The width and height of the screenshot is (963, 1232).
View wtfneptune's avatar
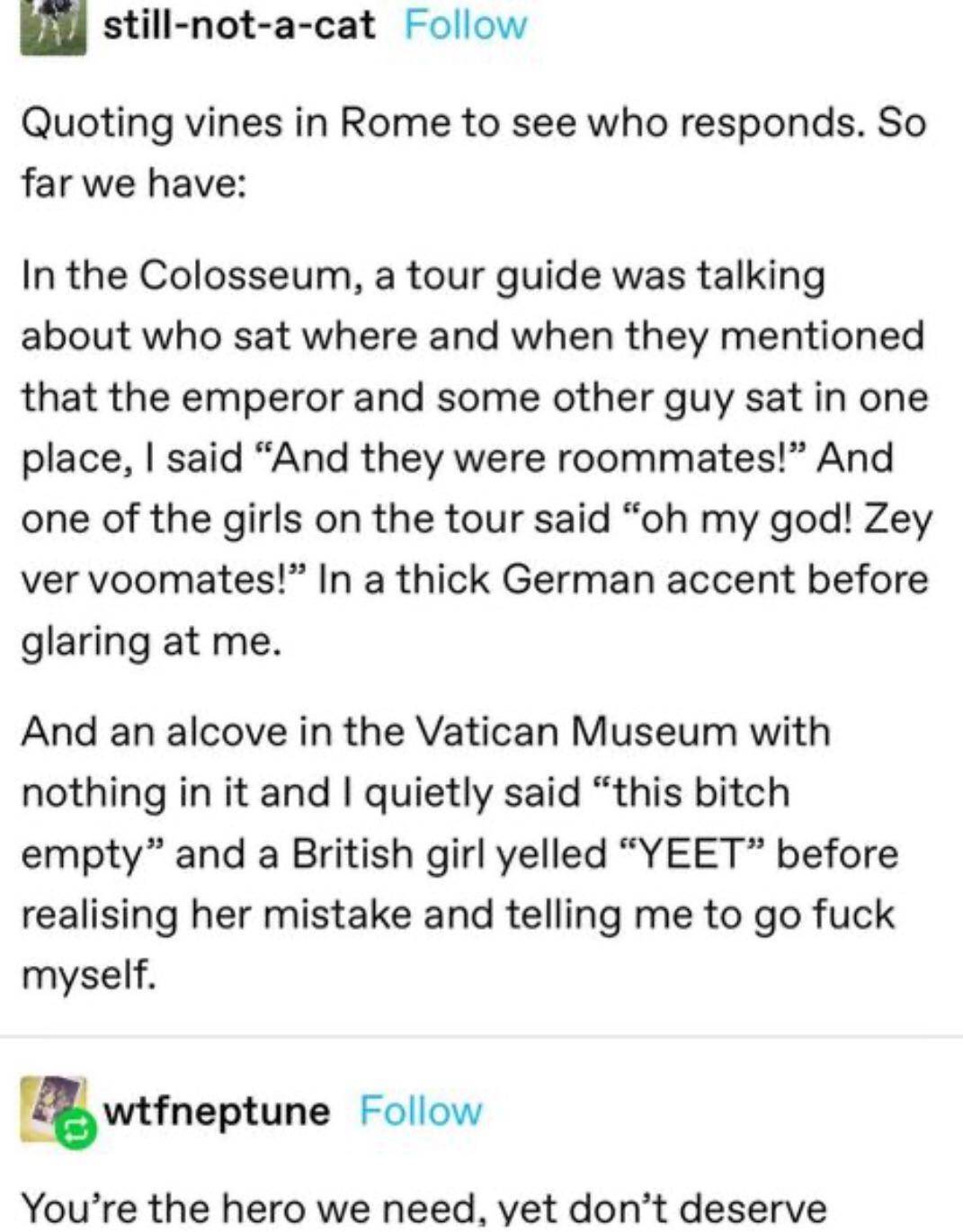[54, 1108]
